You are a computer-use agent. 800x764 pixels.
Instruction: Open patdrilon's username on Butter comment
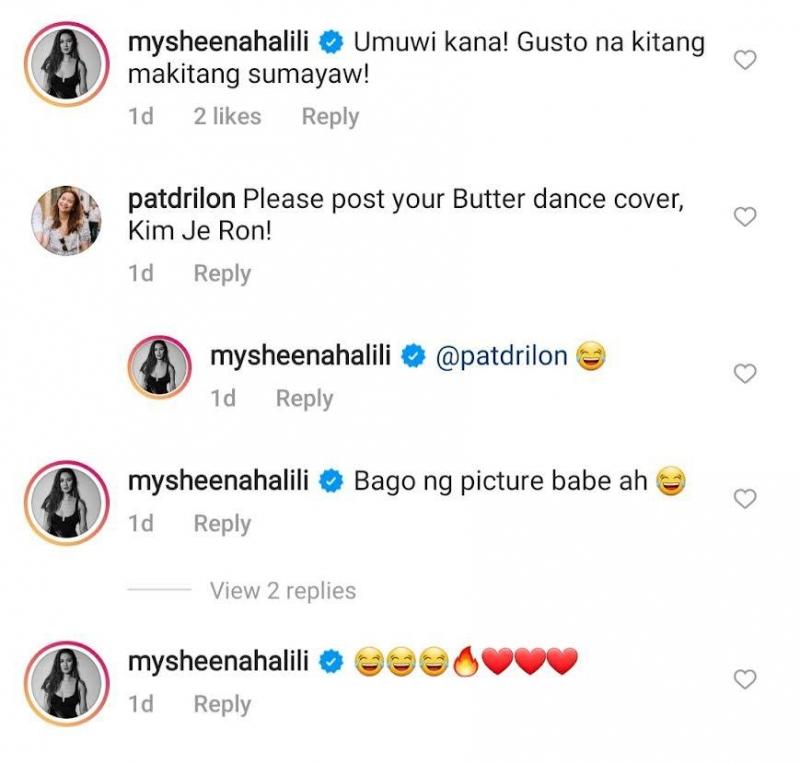pos(181,199)
